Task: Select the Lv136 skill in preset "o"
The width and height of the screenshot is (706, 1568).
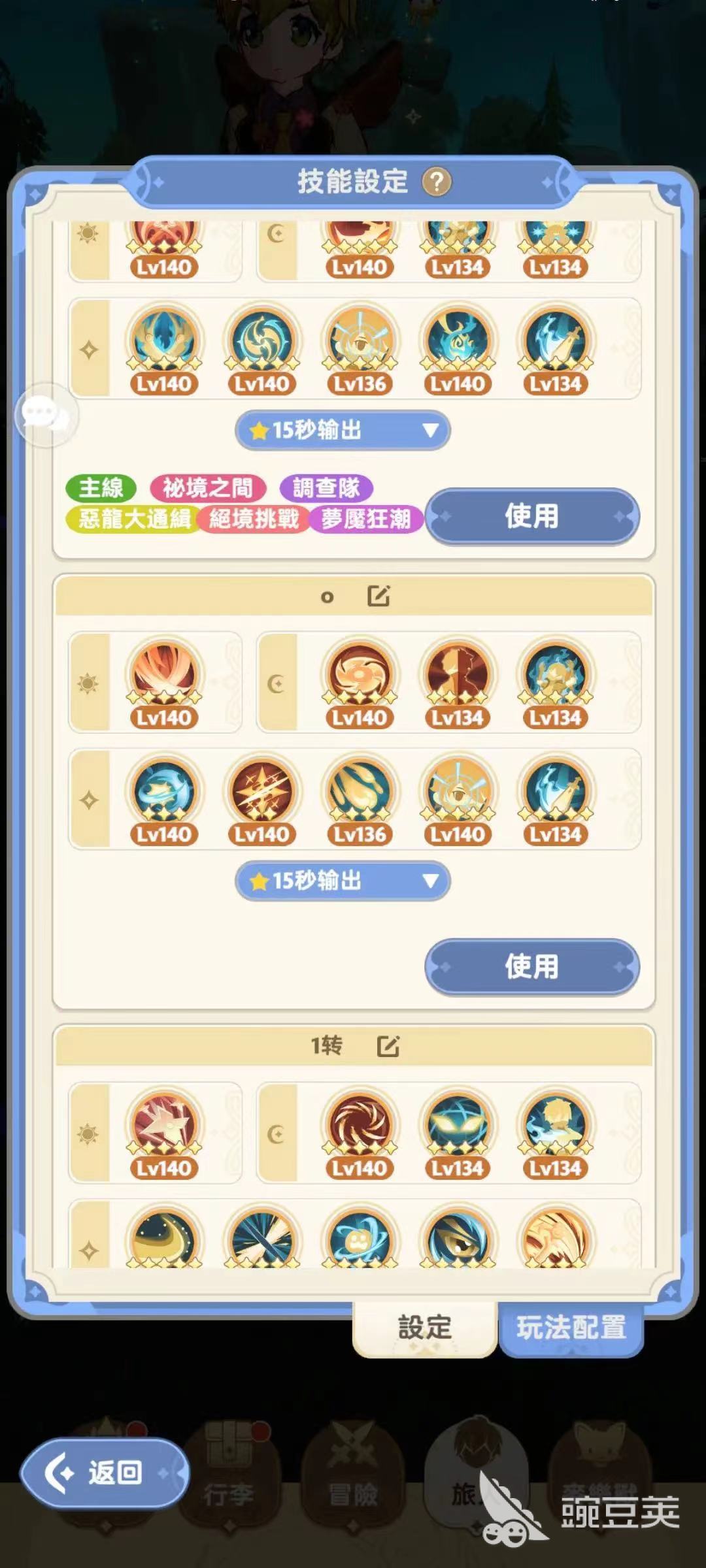Action: click(360, 796)
